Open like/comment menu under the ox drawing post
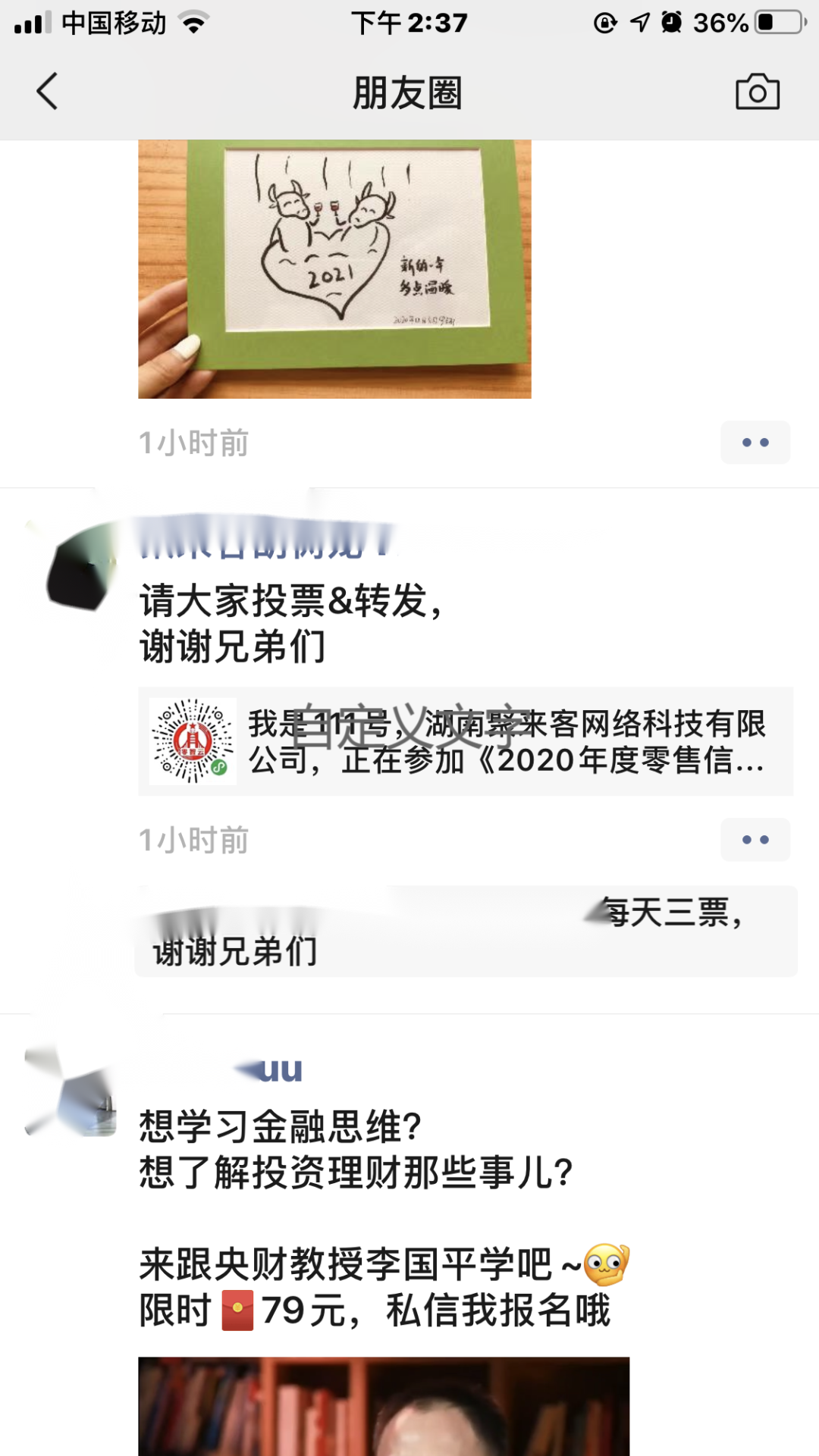Screen dimensions: 819x1456 tap(755, 443)
